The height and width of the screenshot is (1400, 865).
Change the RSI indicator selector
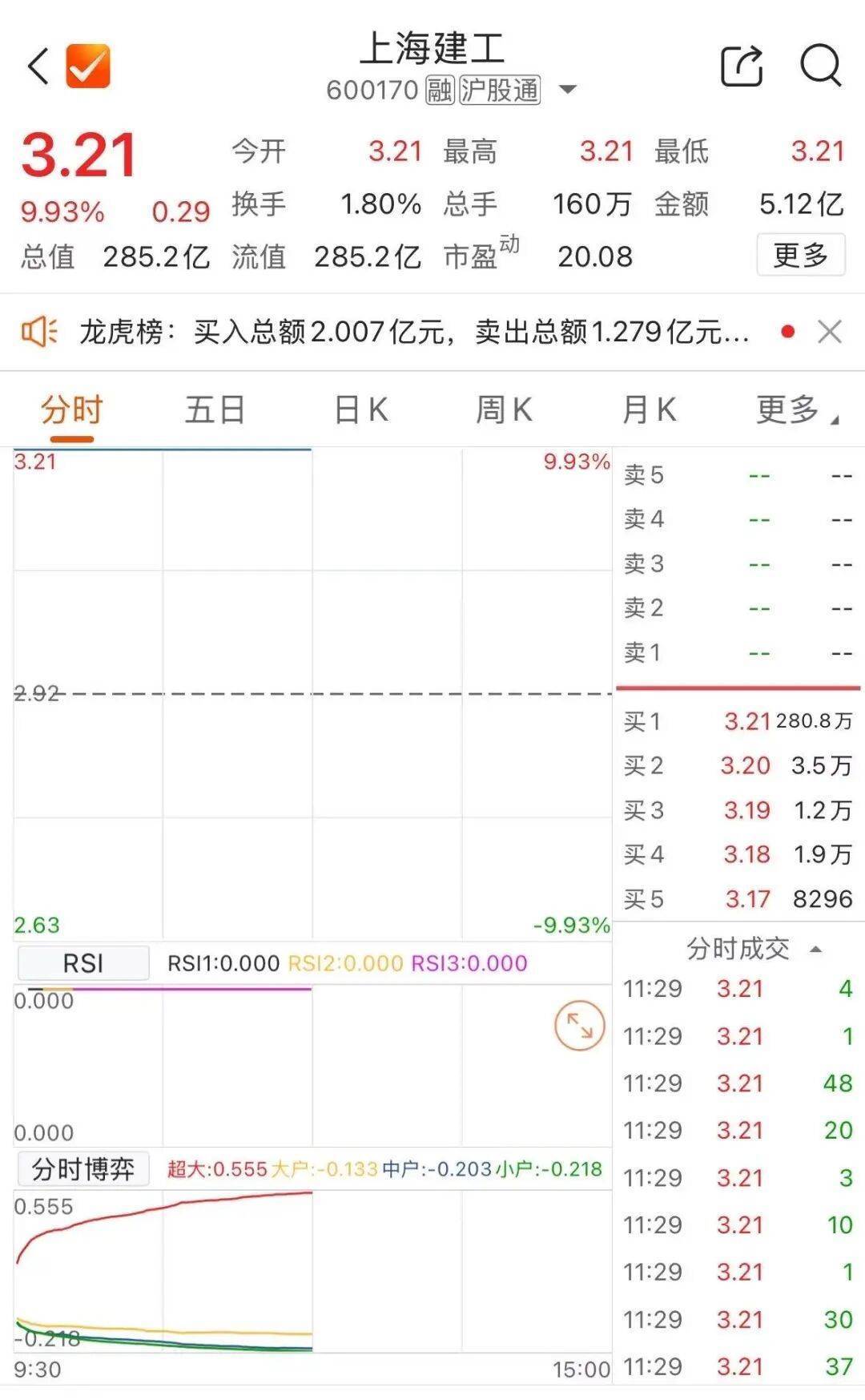point(83,962)
